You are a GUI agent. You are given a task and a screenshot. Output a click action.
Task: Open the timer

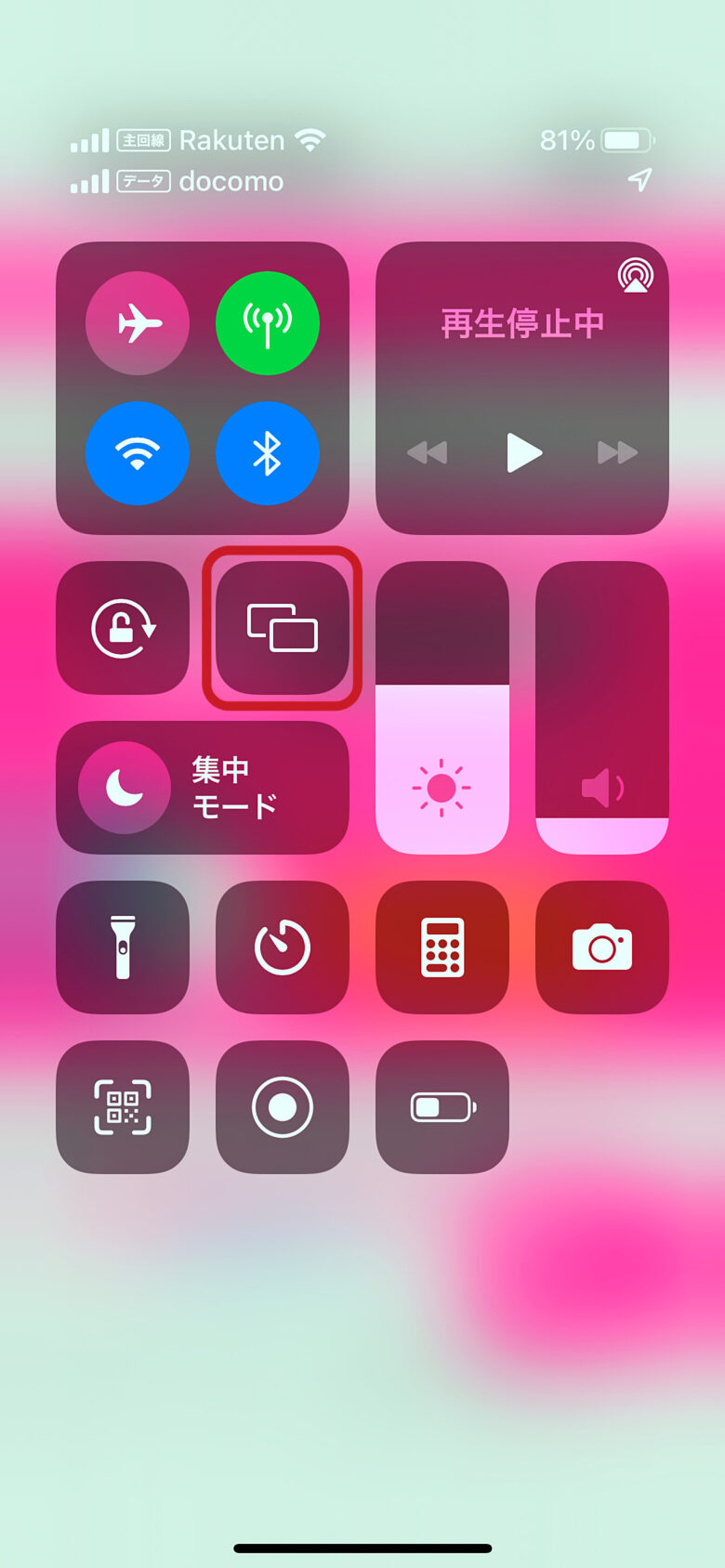(x=283, y=947)
